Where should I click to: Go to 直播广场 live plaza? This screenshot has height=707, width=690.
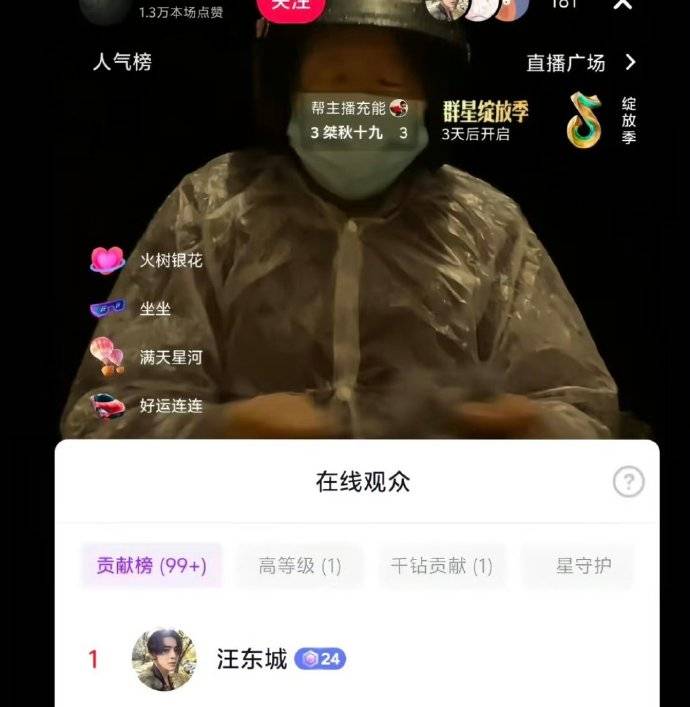pos(580,63)
